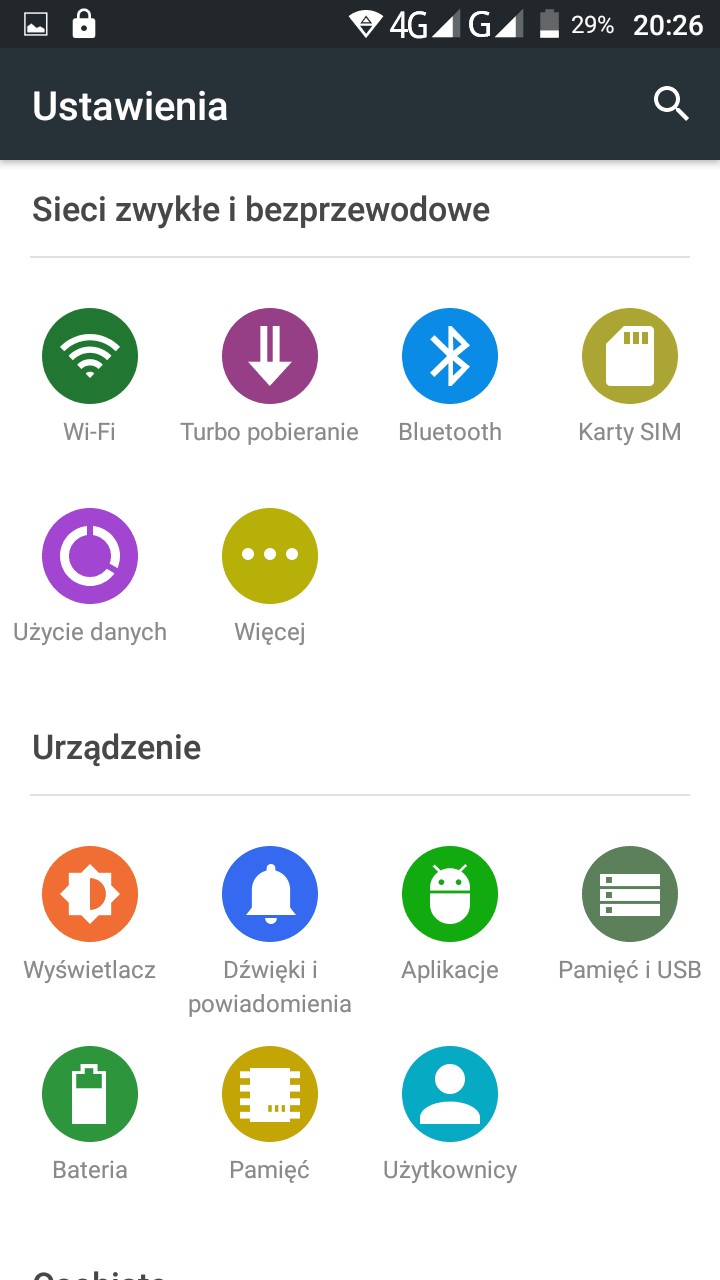The image size is (720, 1280).
Task: Open Wi-Fi settings
Action: pyautogui.click(x=90, y=376)
